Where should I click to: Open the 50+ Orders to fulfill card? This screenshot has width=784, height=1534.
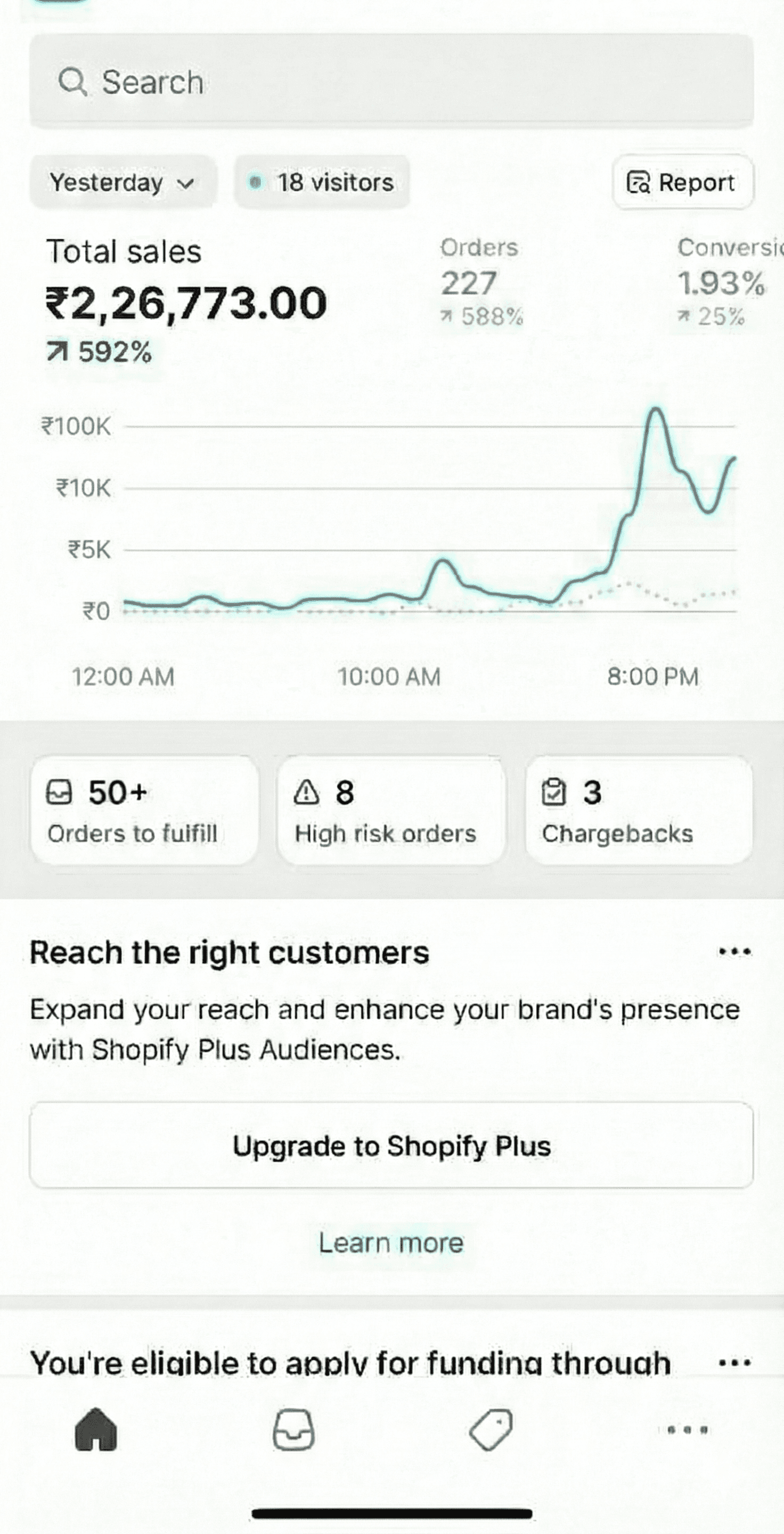click(x=144, y=811)
